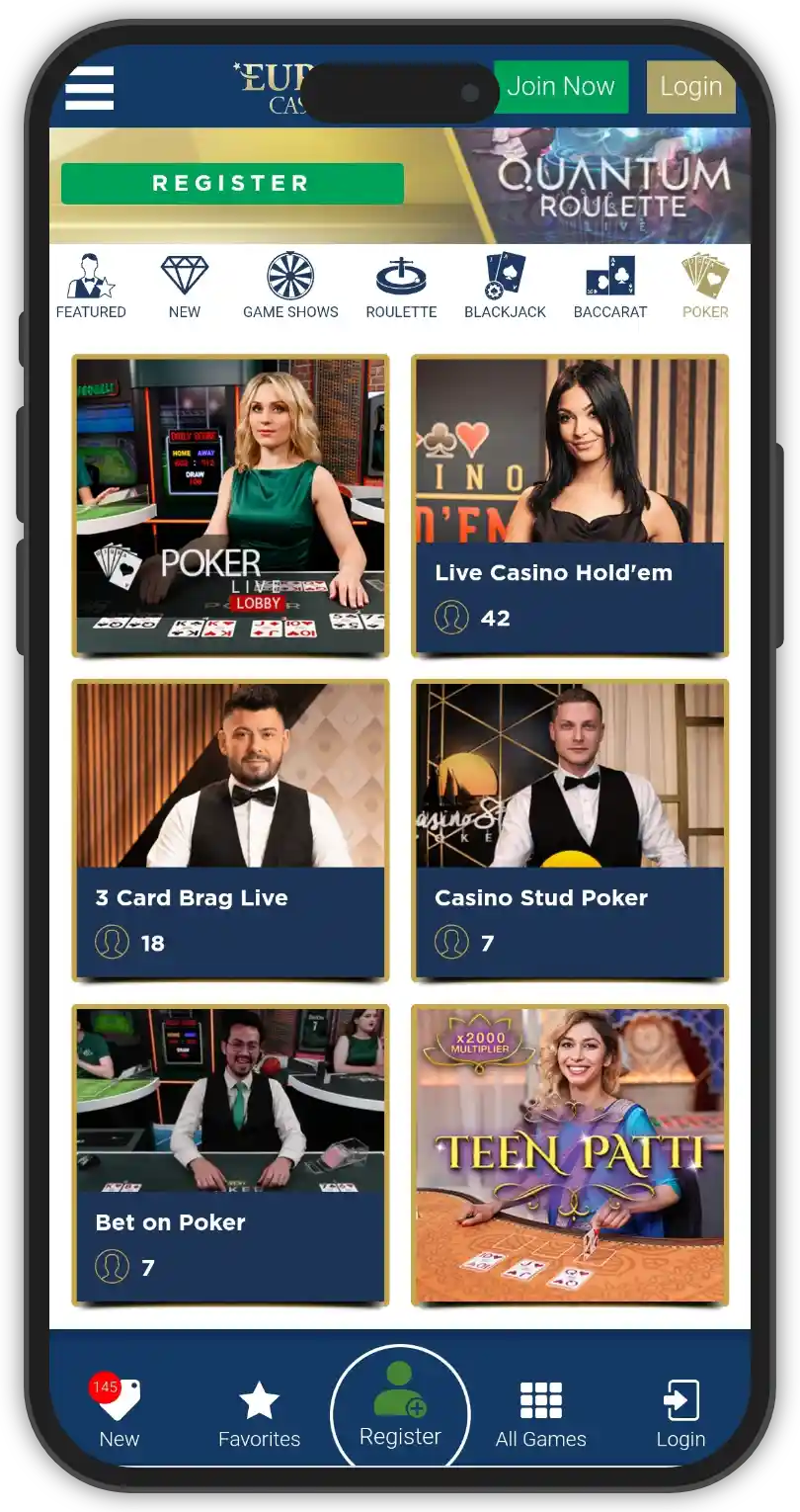Open the Poker Live Lobby game
This screenshot has width=800, height=1512.
pos(231,505)
